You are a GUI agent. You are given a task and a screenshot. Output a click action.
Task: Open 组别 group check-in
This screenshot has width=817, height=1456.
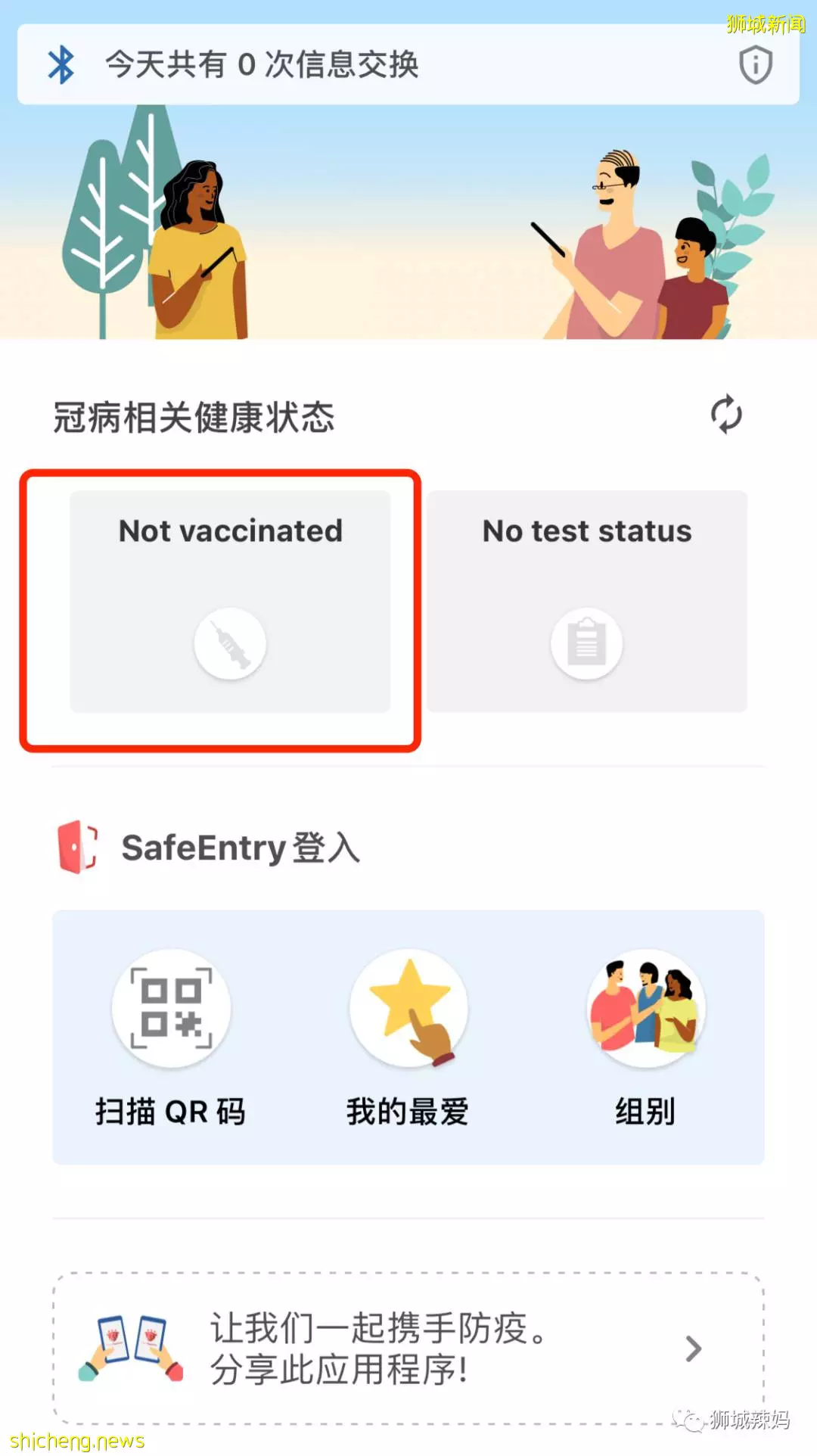click(x=646, y=1038)
